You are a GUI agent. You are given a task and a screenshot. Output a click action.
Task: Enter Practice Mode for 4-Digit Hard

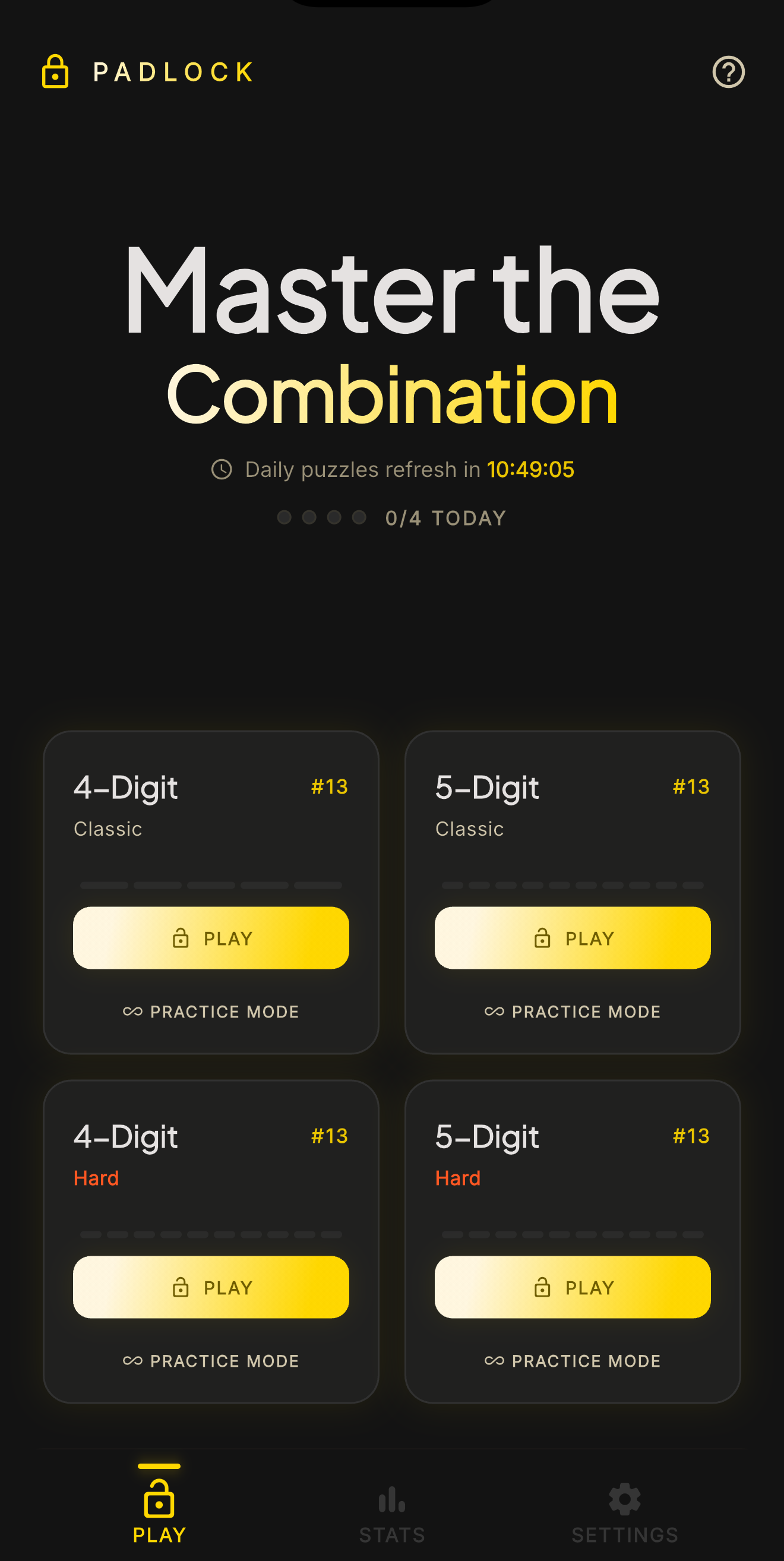211,1360
